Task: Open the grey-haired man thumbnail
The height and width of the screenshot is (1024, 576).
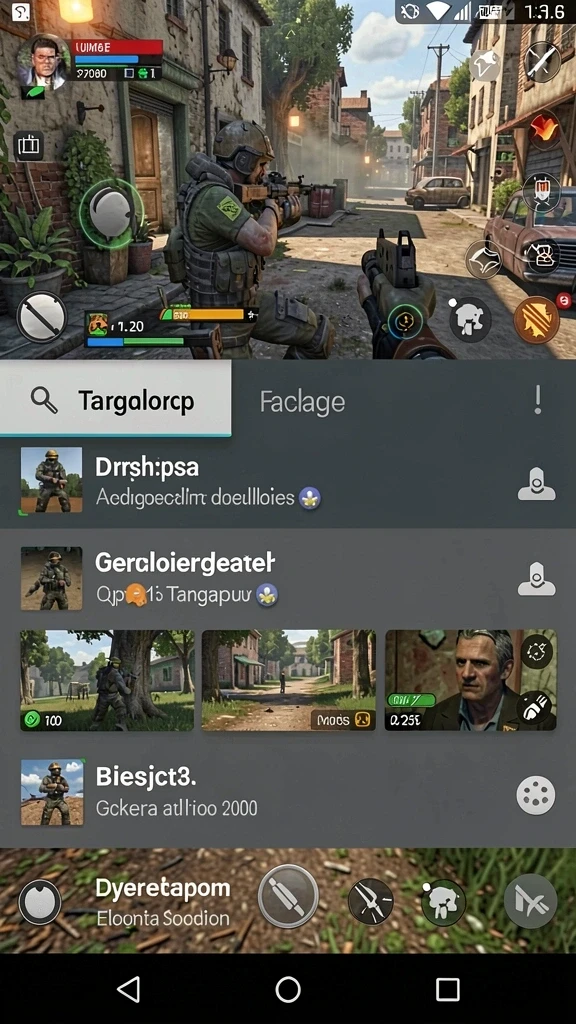Action: [470, 680]
